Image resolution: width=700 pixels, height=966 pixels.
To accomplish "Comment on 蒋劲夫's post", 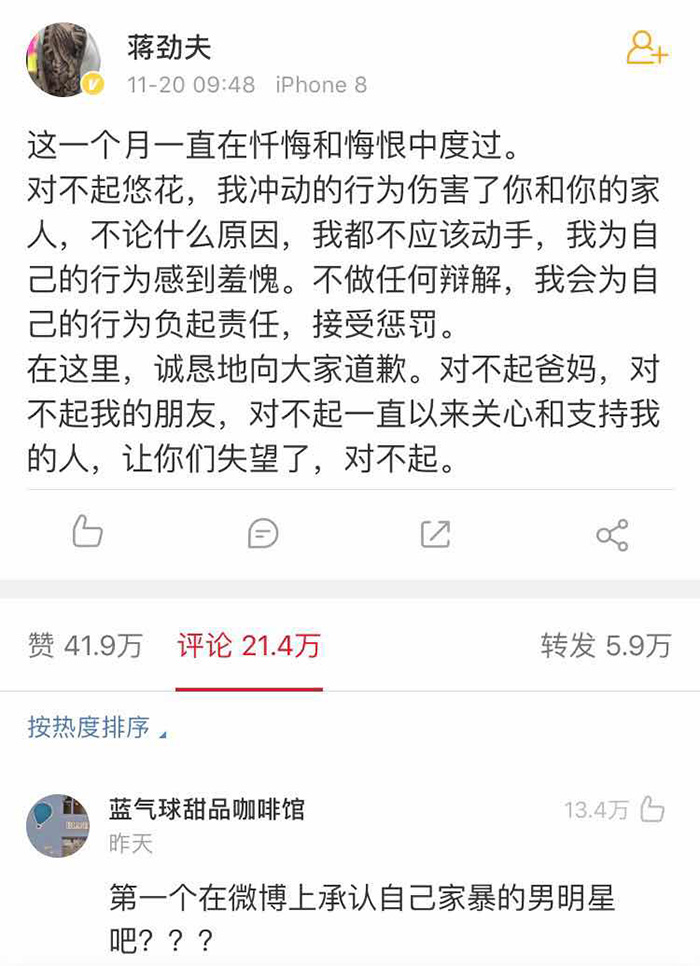I will tap(262, 534).
